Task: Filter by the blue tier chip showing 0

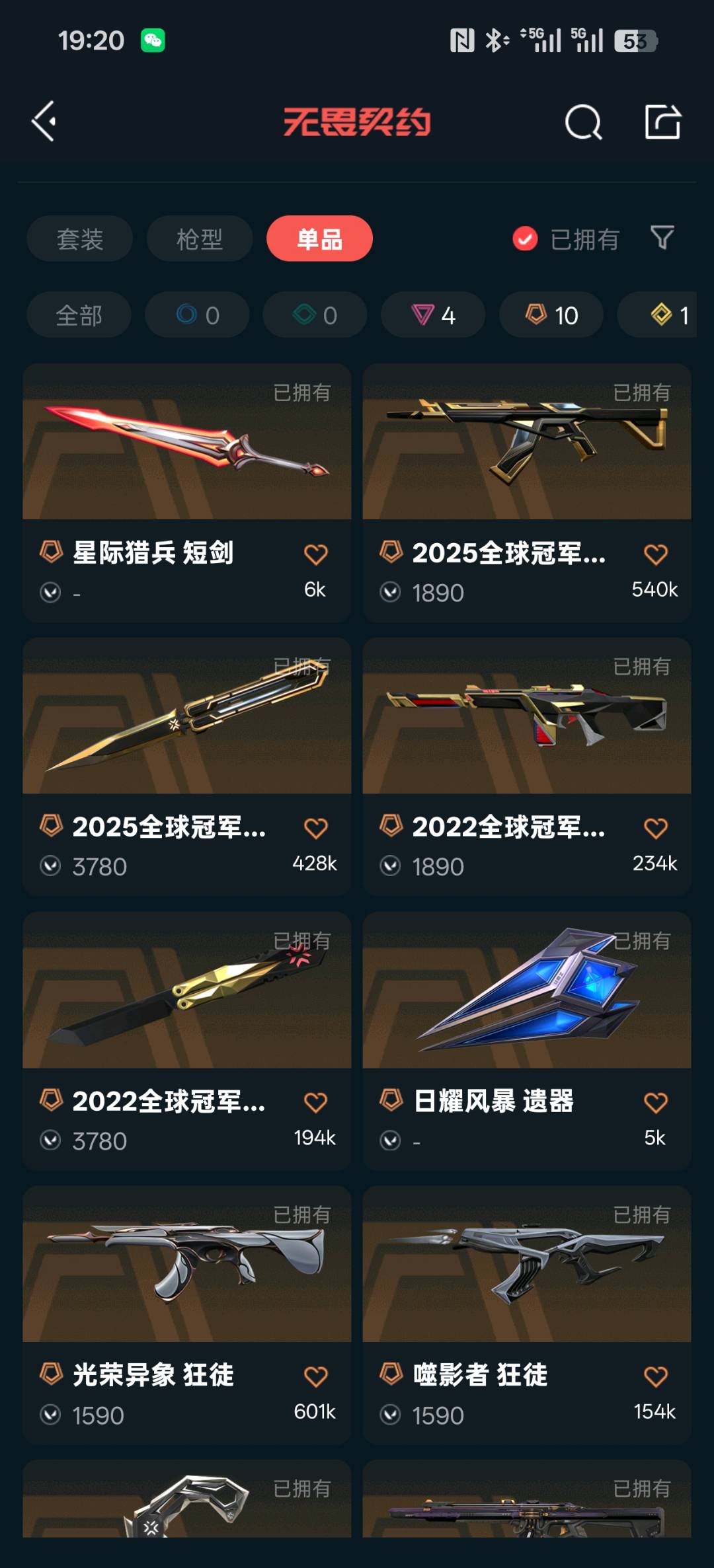Action: [x=197, y=315]
